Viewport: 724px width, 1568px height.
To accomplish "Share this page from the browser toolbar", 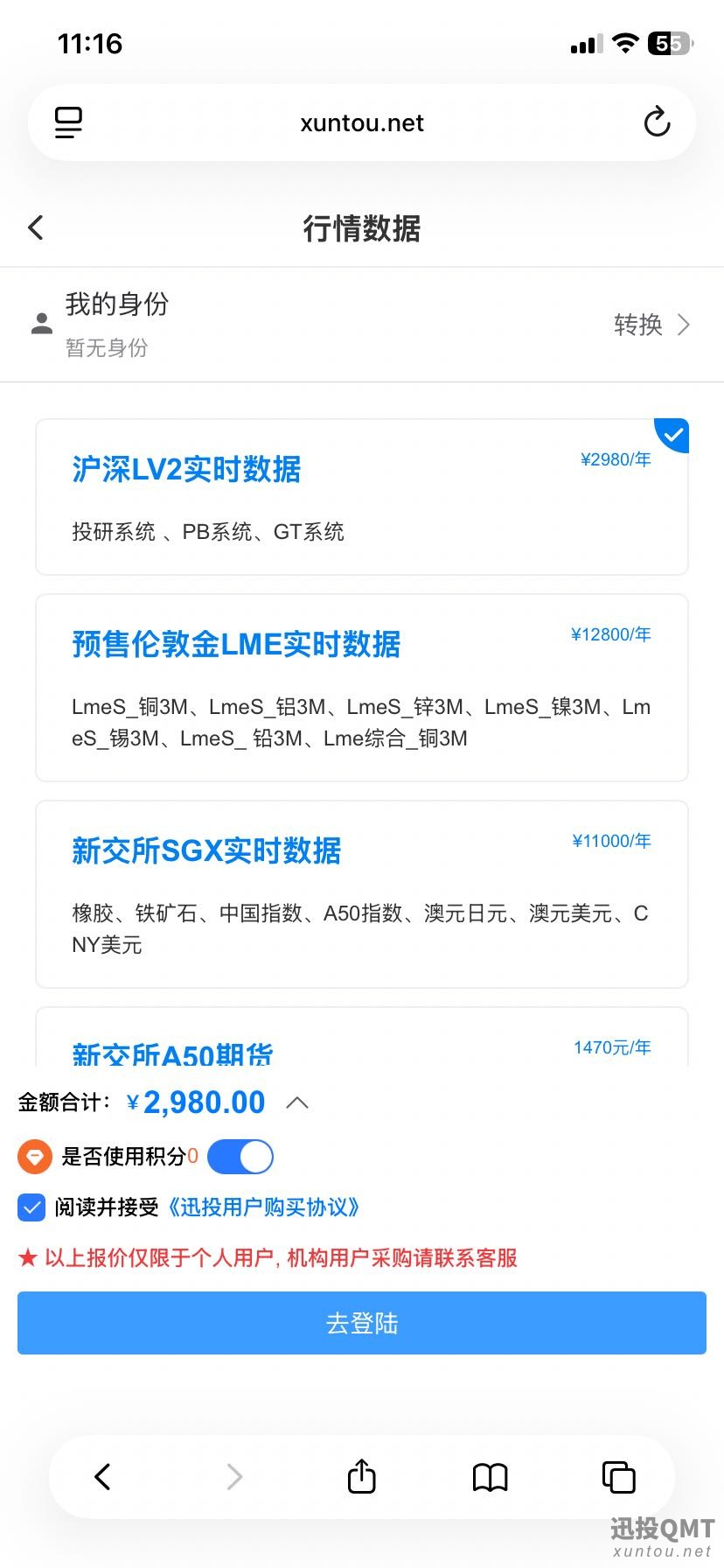I will click(x=361, y=1477).
